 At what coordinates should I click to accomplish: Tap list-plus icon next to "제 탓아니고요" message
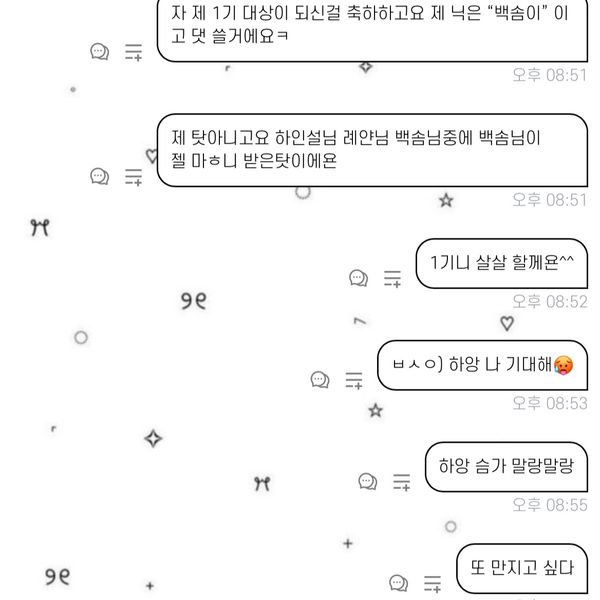(133, 177)
